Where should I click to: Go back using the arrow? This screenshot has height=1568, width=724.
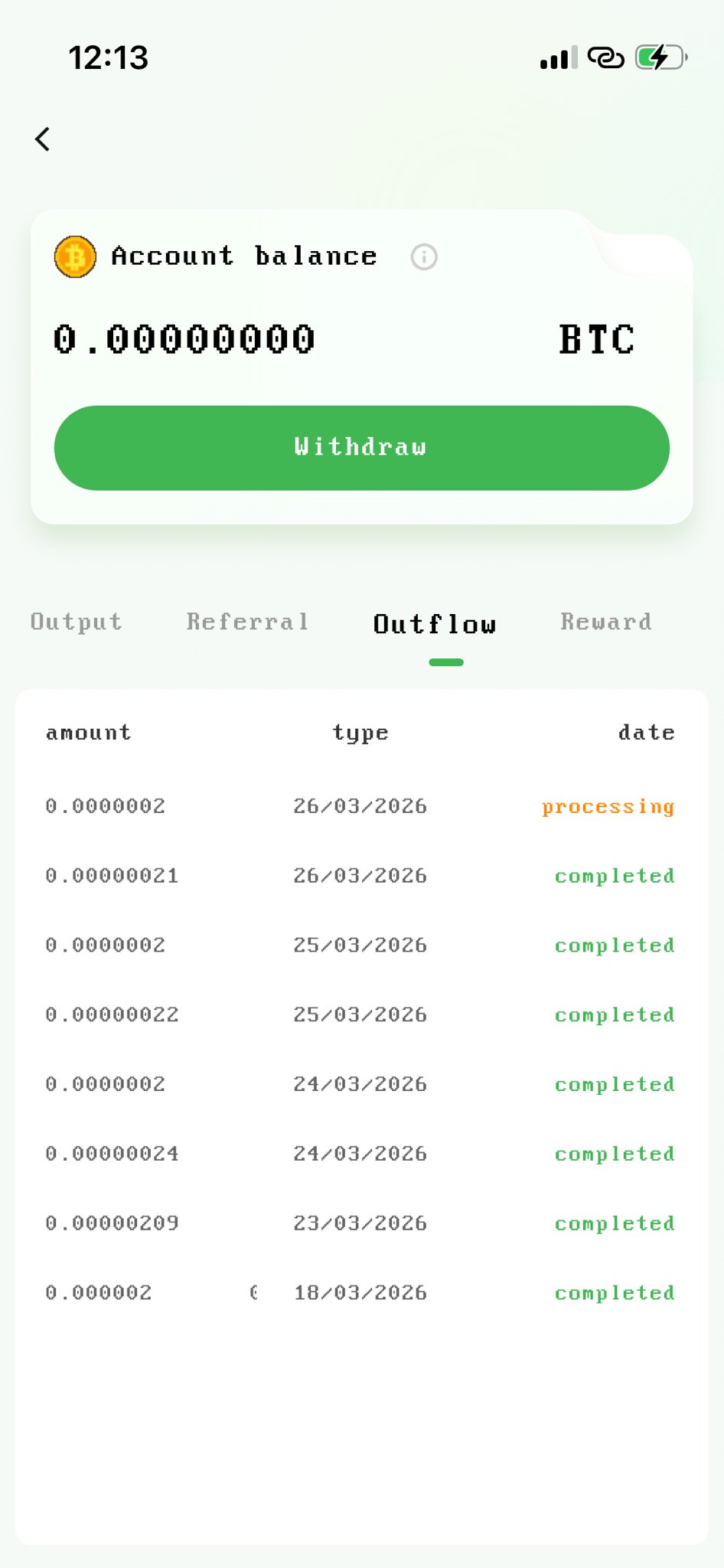coord(43,139)
